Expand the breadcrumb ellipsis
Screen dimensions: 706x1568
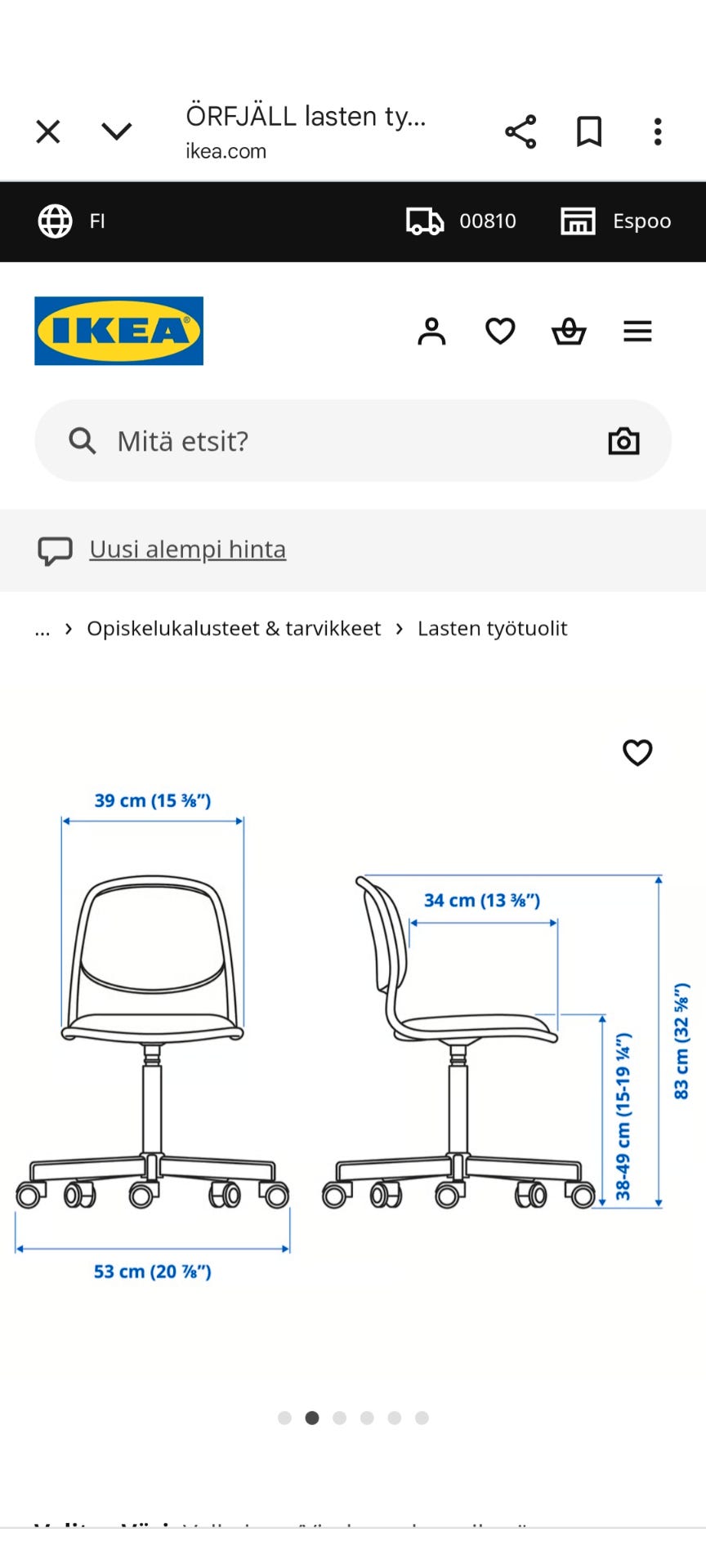(x=42, y=629)
